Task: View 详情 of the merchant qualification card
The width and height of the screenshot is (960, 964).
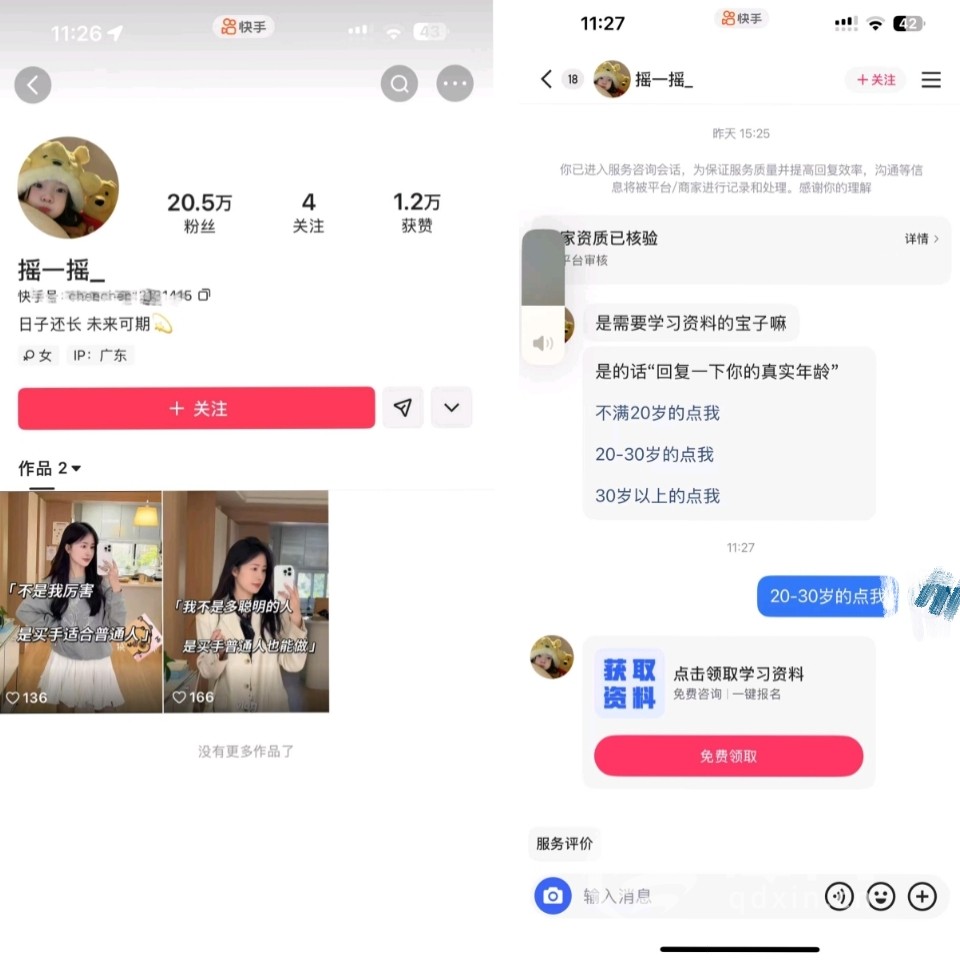Action: point(921,239)
